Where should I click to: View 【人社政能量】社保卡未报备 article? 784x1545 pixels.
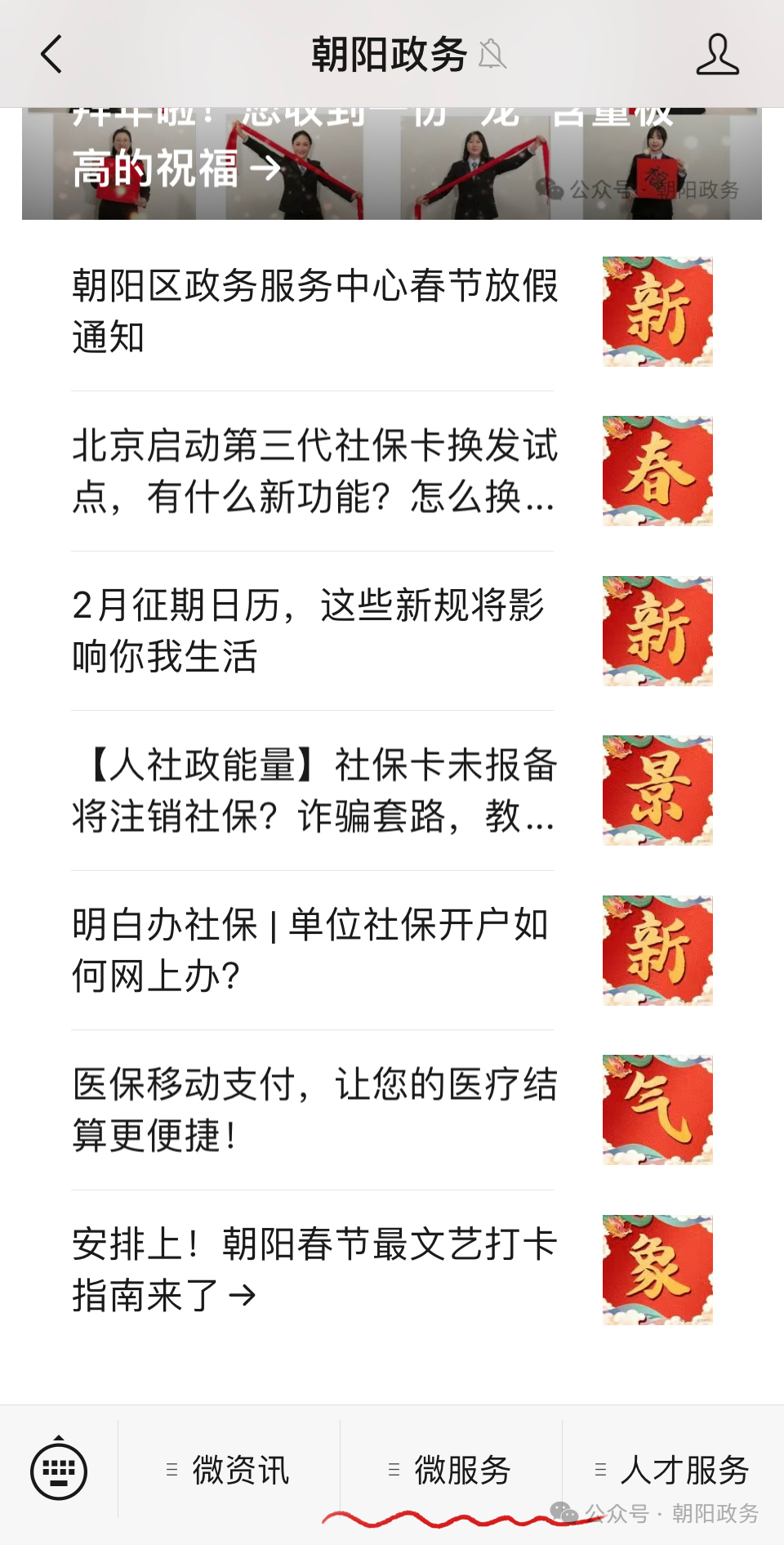click(x=314, y=790)
